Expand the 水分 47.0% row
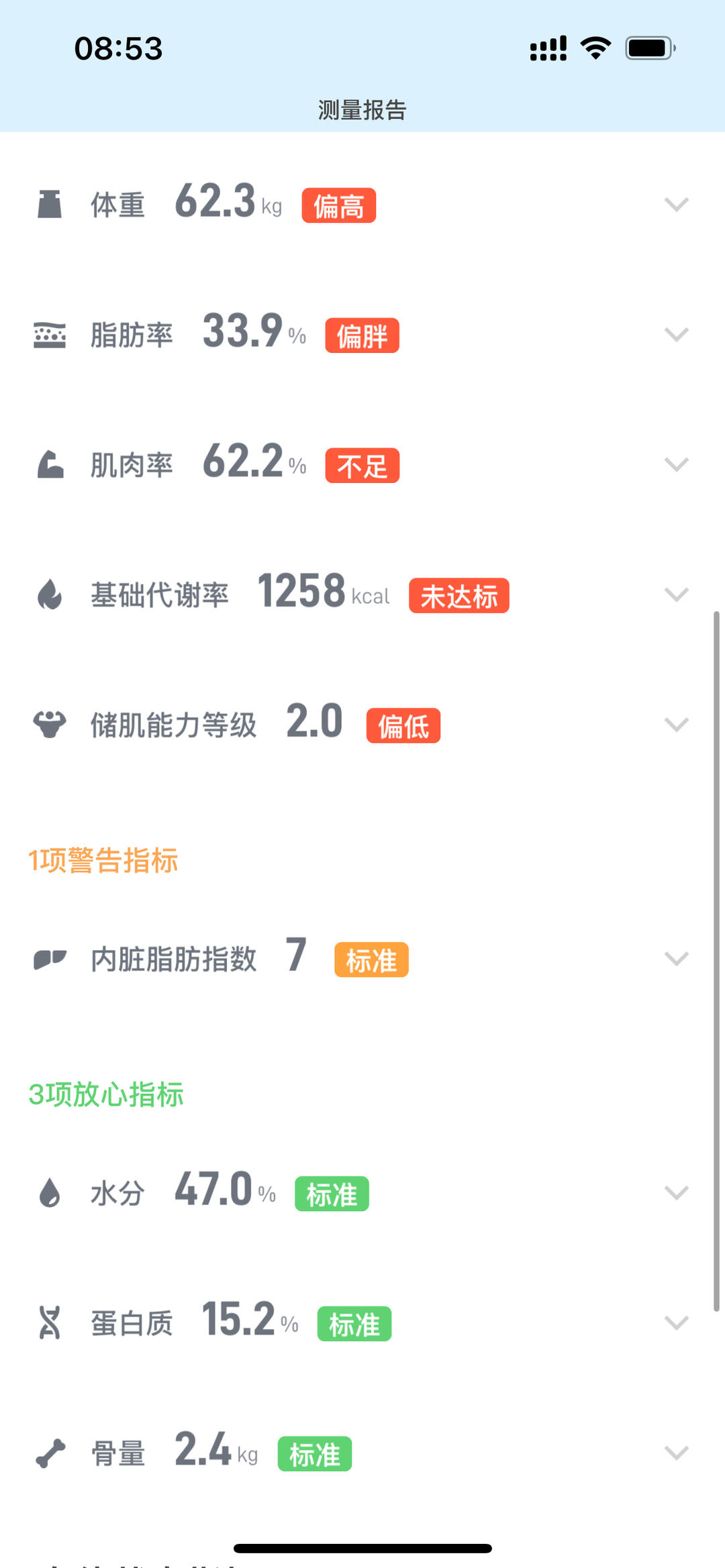Viewport: 725px width, 1568px height. [676, 1193]
